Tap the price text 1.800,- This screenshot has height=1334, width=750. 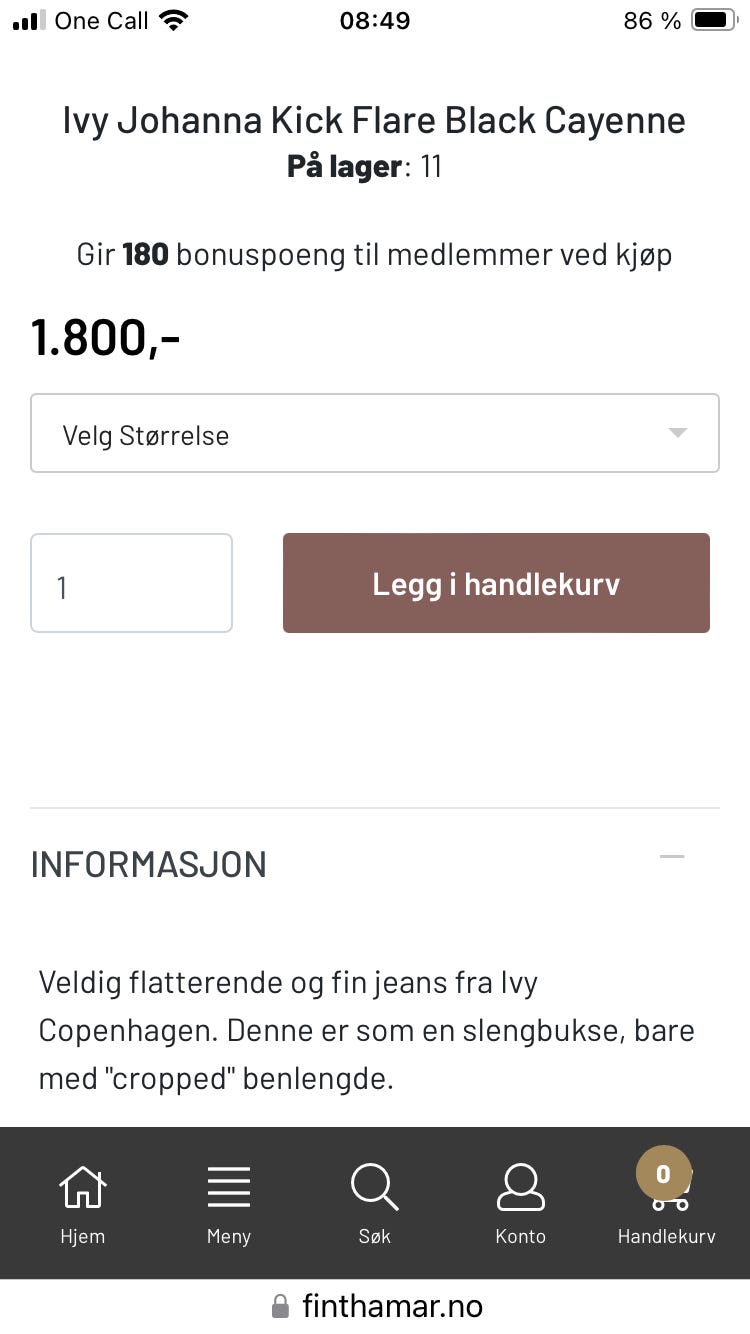tap(105, 336)
